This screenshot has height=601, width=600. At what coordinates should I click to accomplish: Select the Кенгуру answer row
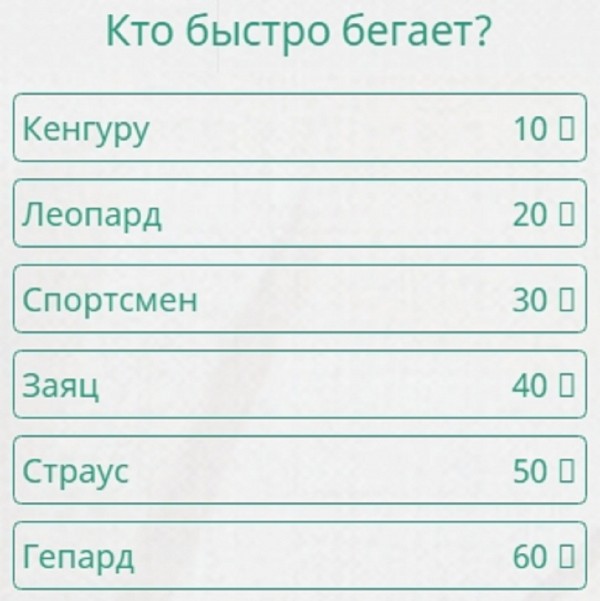(299, 128)
